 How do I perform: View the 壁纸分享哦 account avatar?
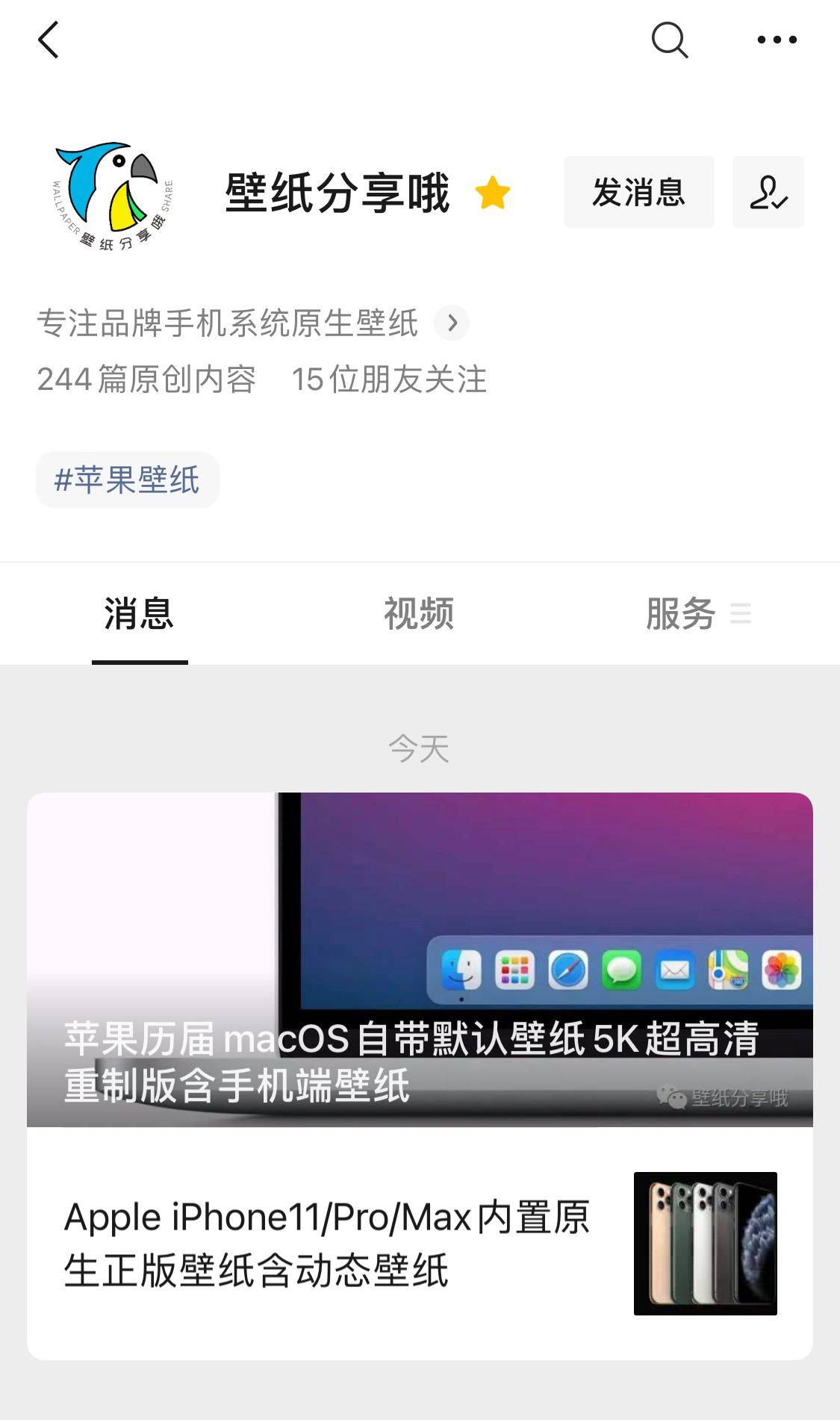point(112,194)
